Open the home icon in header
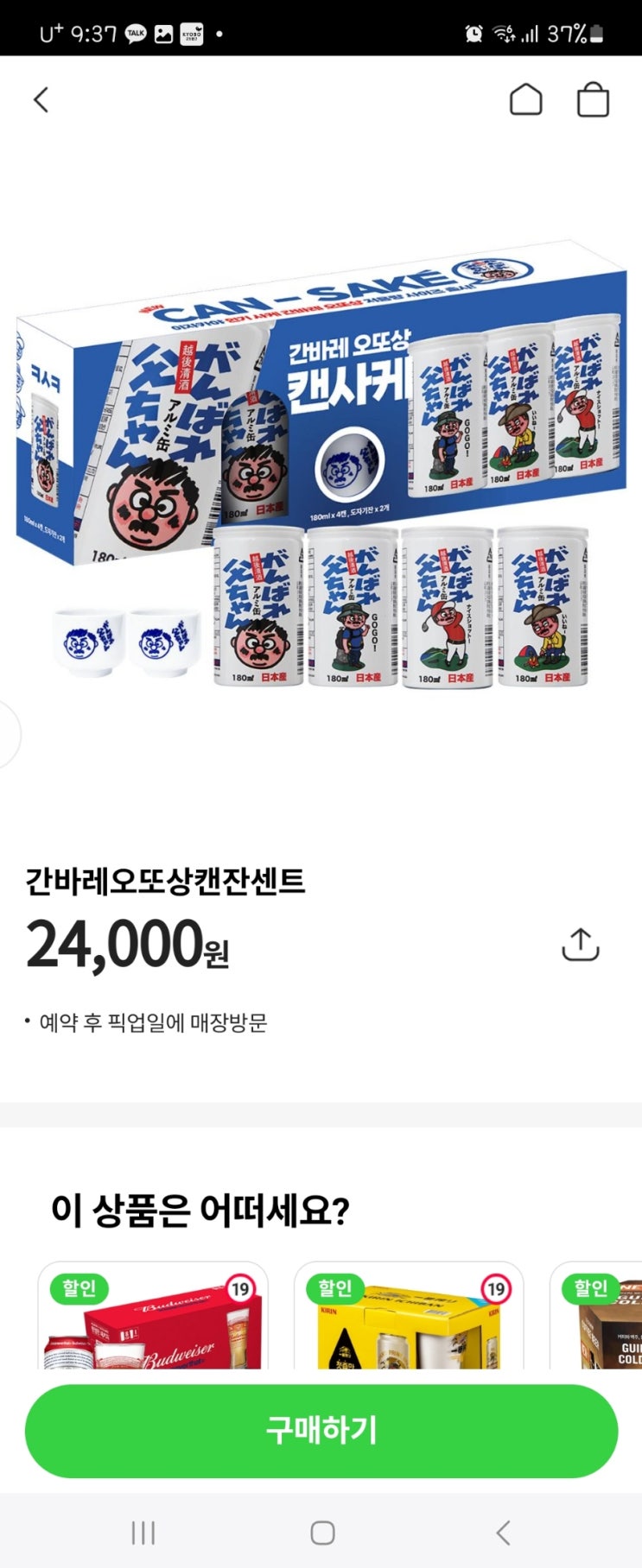Image resolution: width=642 pixels, height=1568 pixels. coord(525,99)
